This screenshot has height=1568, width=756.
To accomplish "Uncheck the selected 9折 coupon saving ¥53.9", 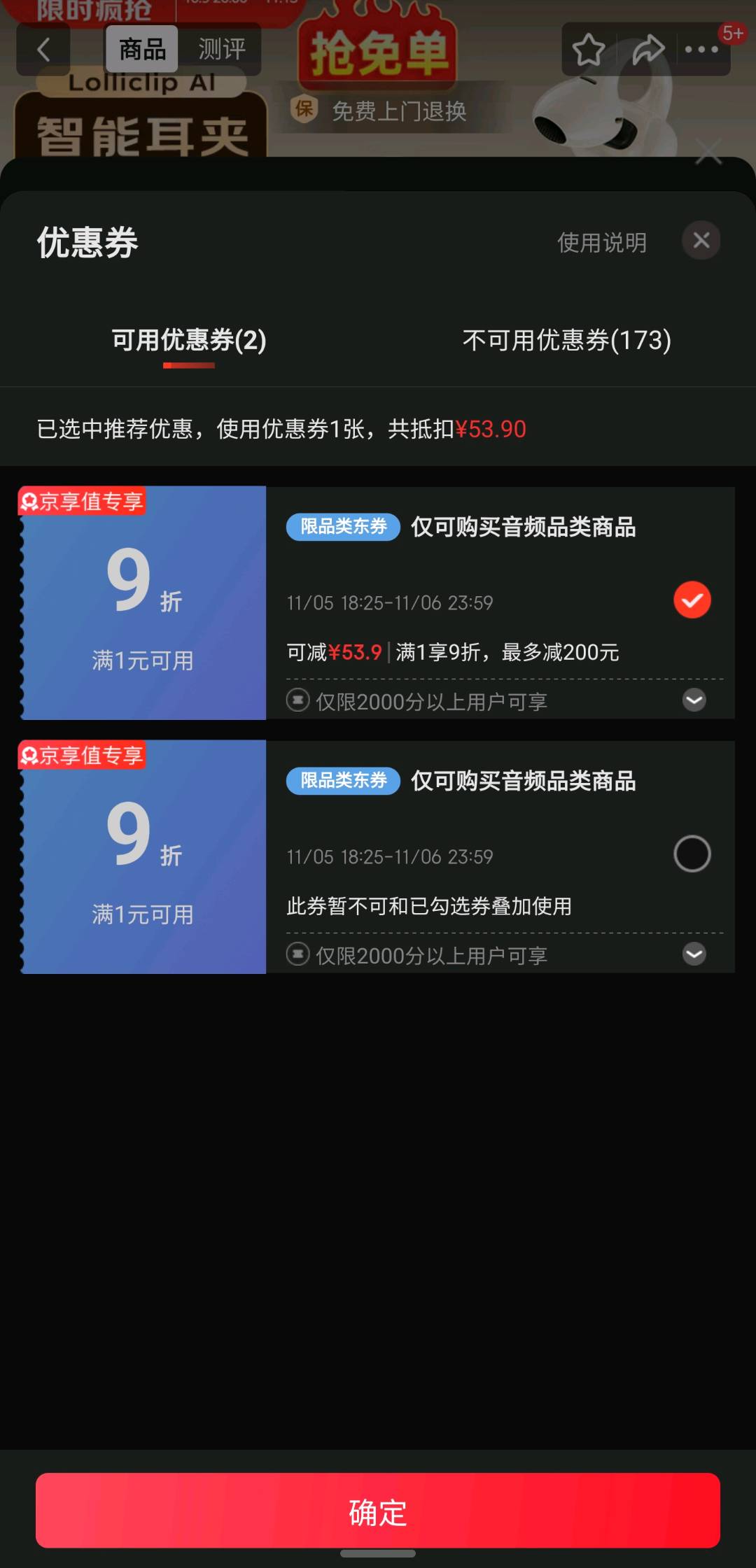I will tap(692, 600).
